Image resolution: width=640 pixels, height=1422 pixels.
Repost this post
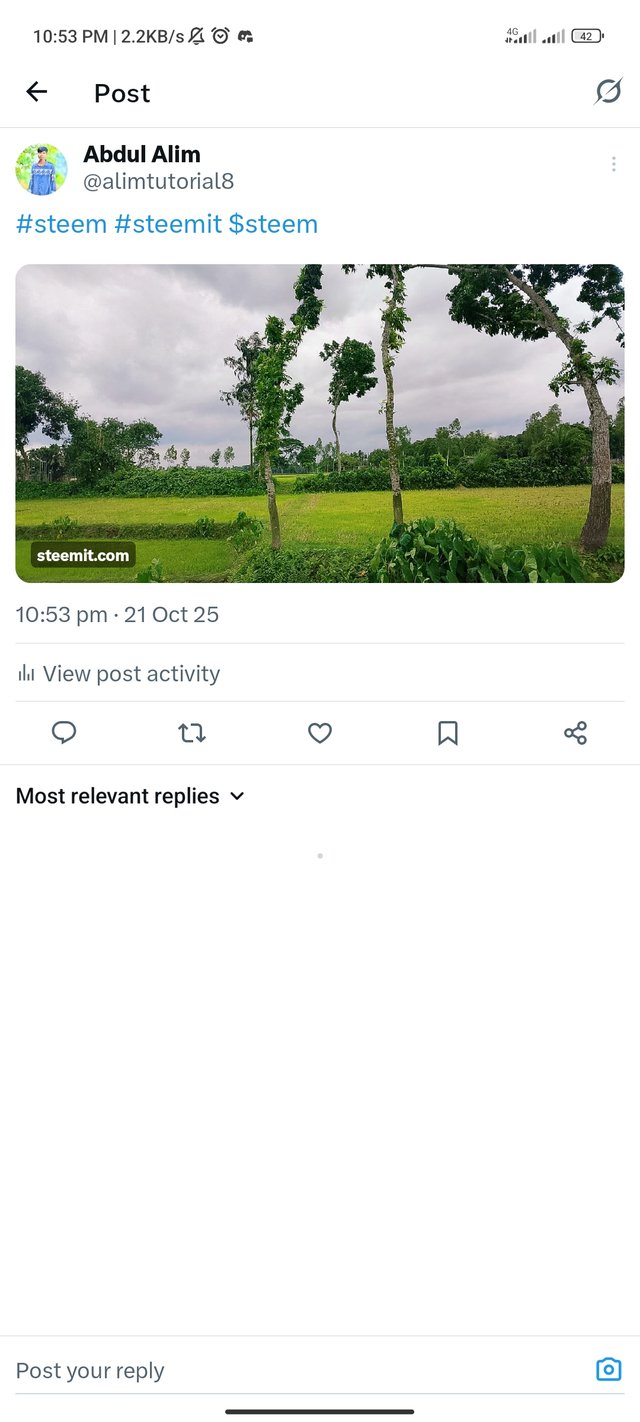click(192, 733)
